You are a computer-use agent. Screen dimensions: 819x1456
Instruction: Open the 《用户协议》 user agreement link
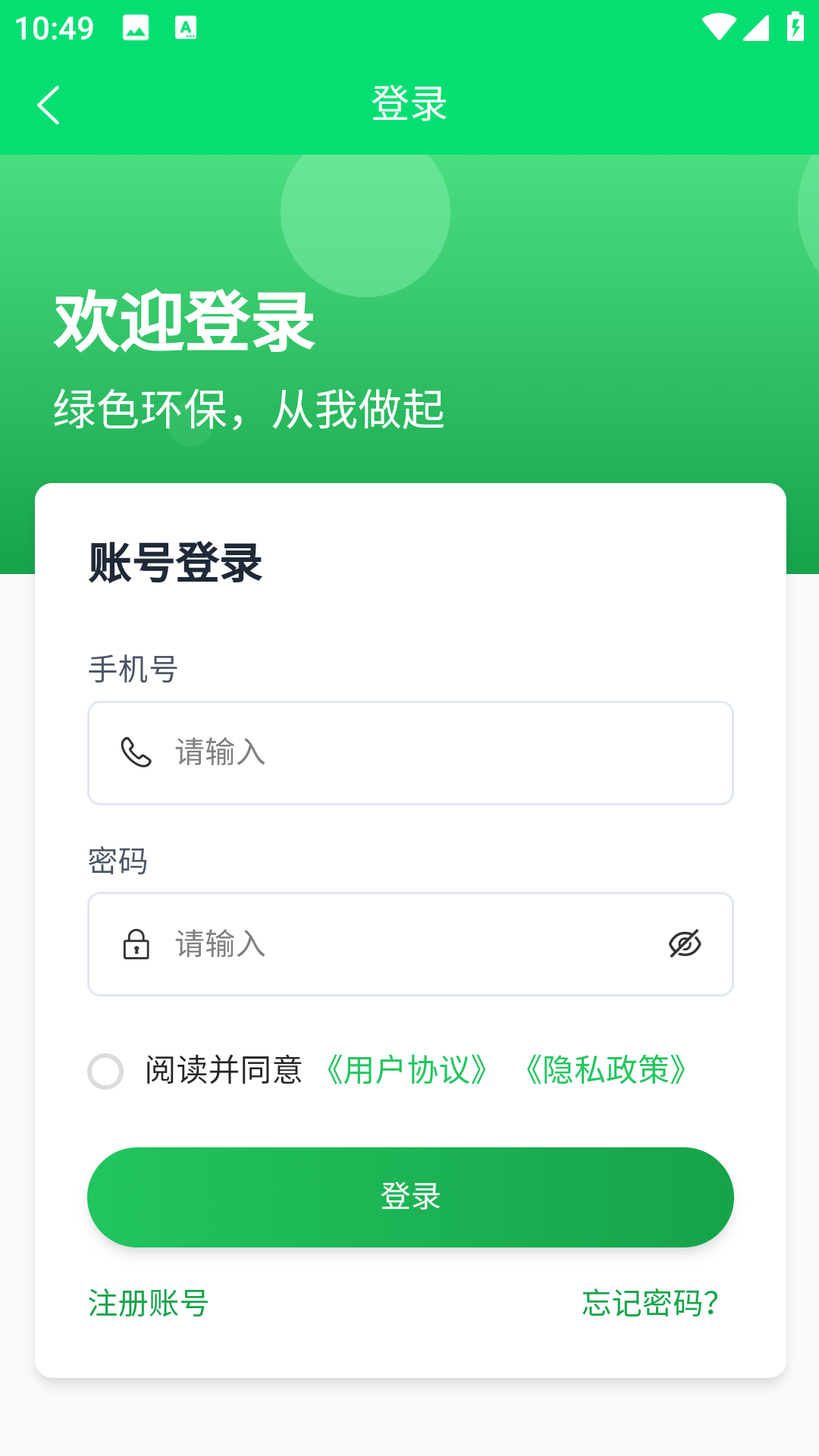(x=406, y=1069)
